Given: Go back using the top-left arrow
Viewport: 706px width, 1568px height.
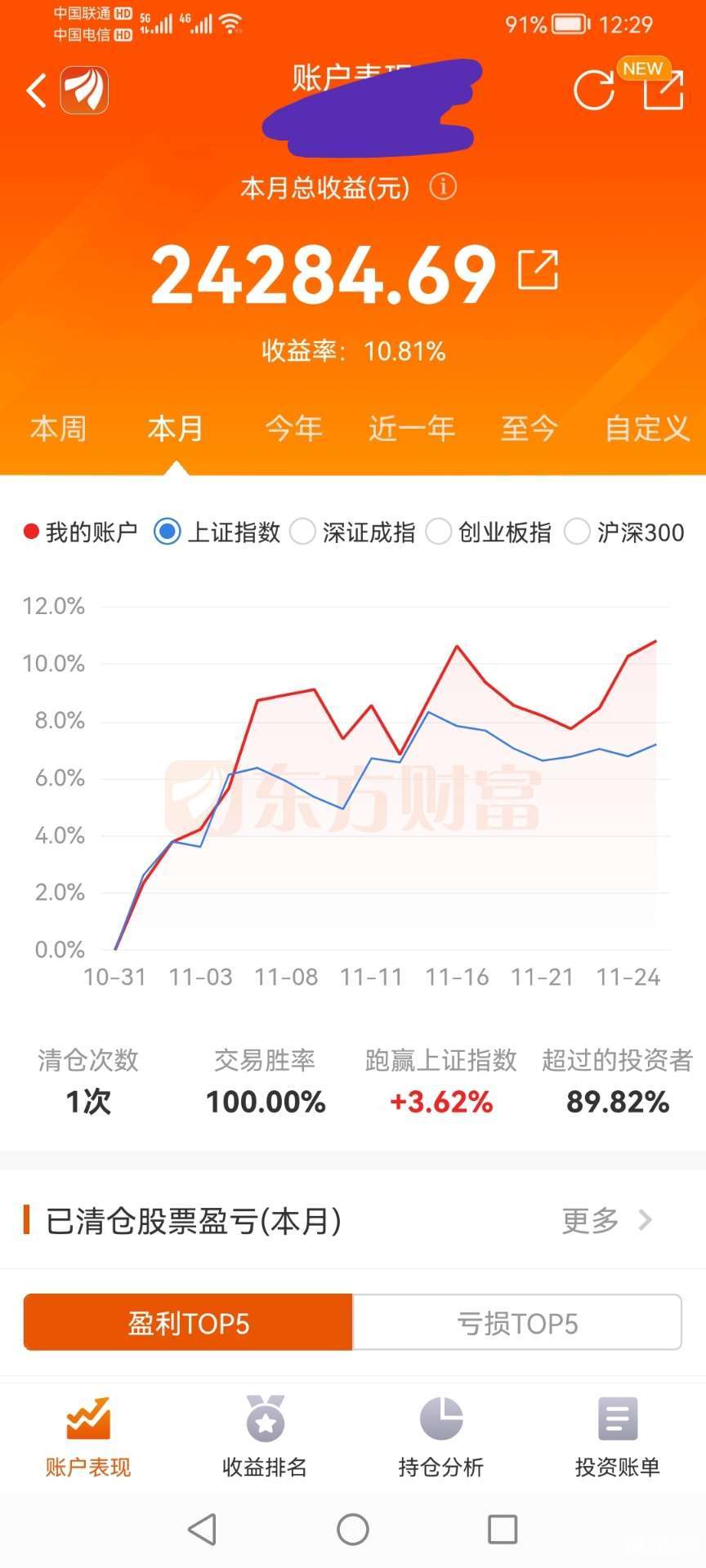Looking at the screenshot, I should tap(37, 90).
